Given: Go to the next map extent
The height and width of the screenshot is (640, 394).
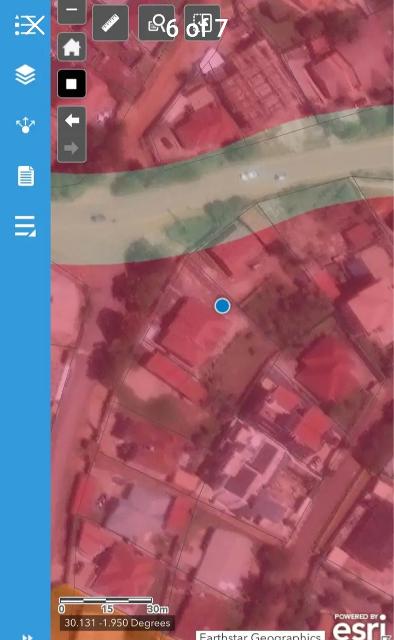Looking at the screenshot, I should point(72,148).
